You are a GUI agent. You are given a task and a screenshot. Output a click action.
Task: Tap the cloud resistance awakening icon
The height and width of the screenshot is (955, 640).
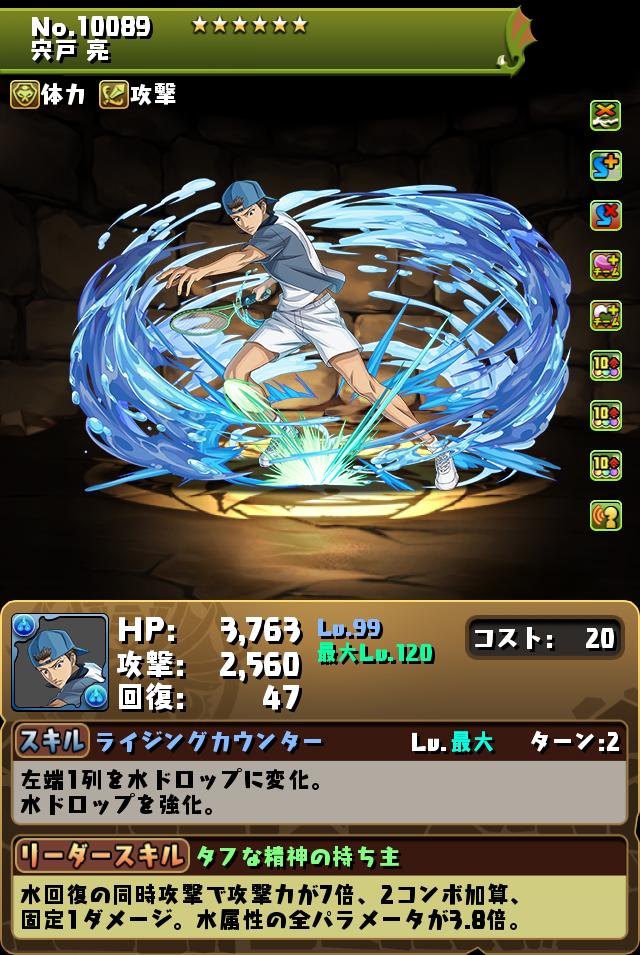click(605, 116)
